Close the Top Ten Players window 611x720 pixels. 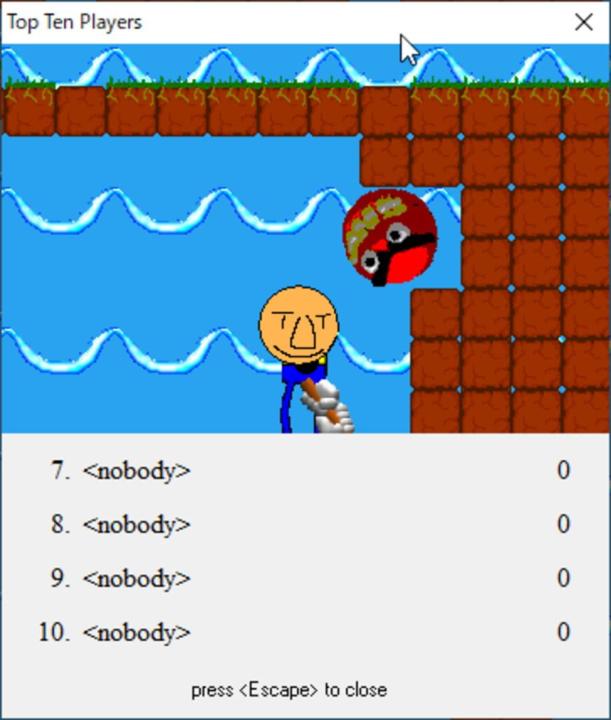[x=583, y=22]
